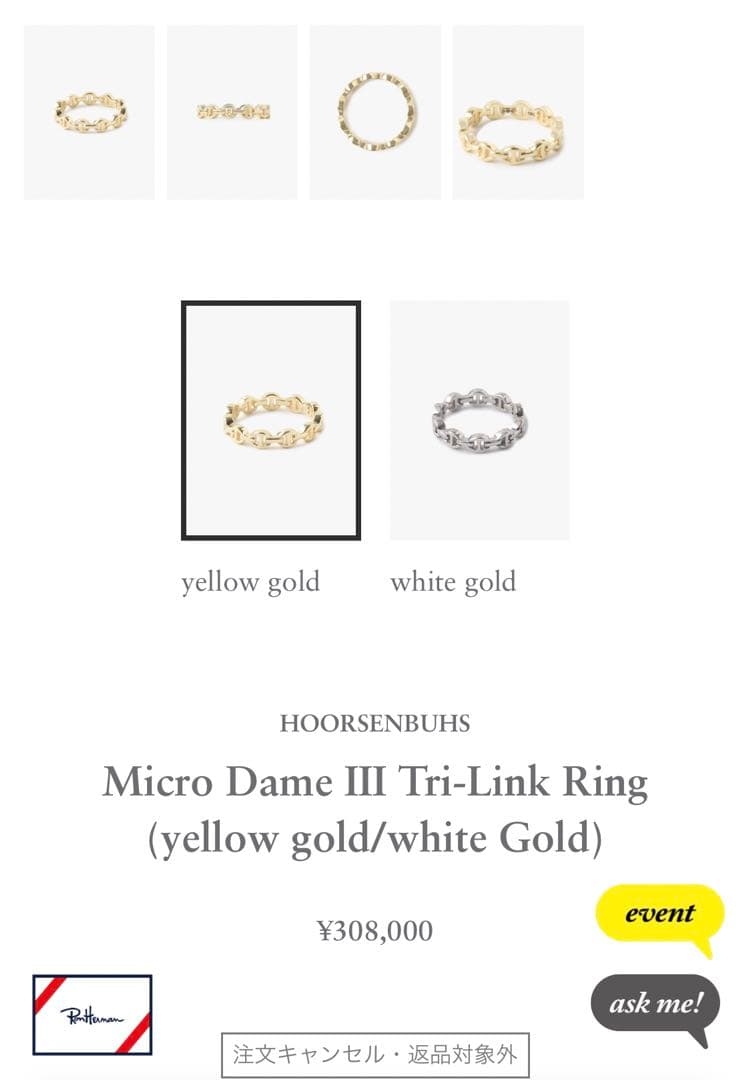This screenshot has width=751, height=1080.
Task: Open the ask me! chat bubble
Action: [x=656, y=1003]
